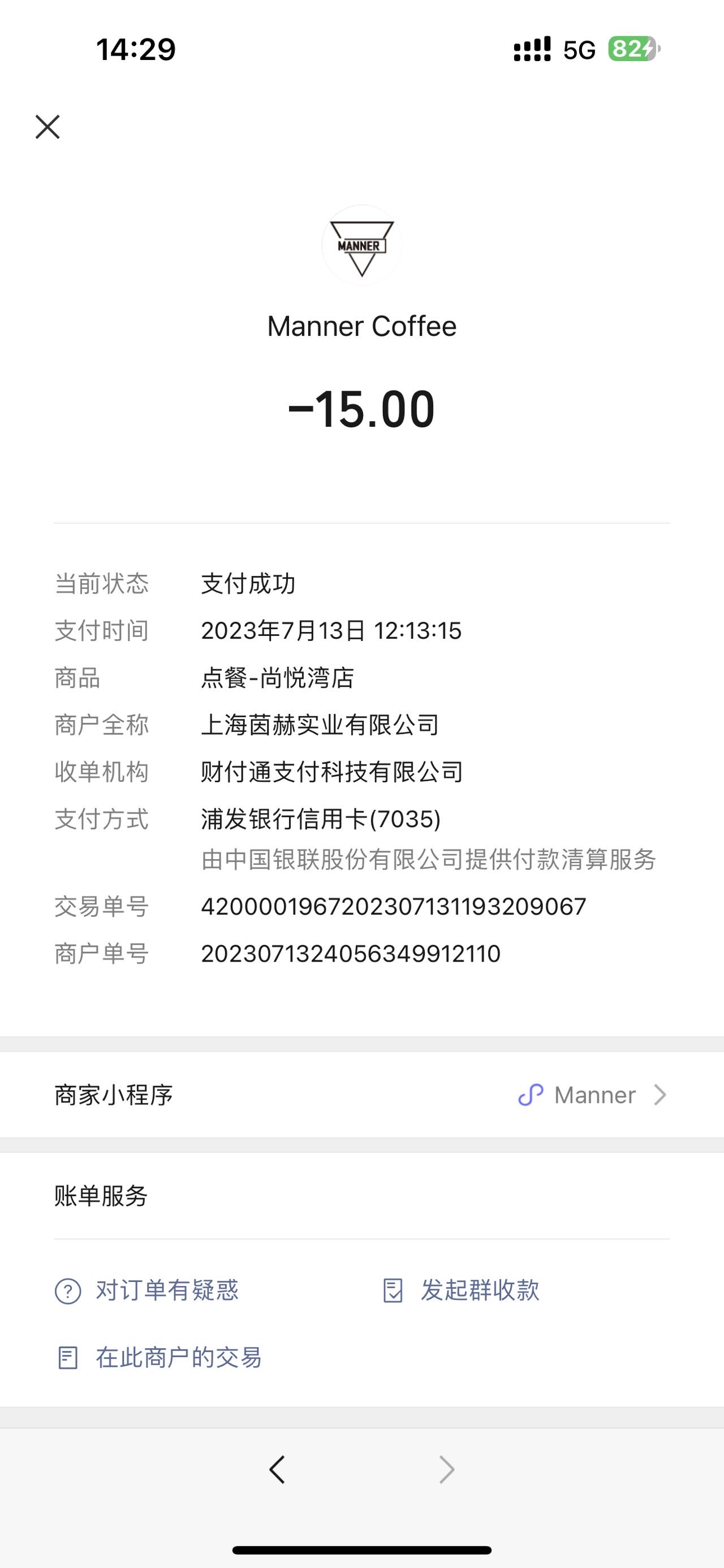View 在此商户的交易 transactions

click(x=159, y=1357)
